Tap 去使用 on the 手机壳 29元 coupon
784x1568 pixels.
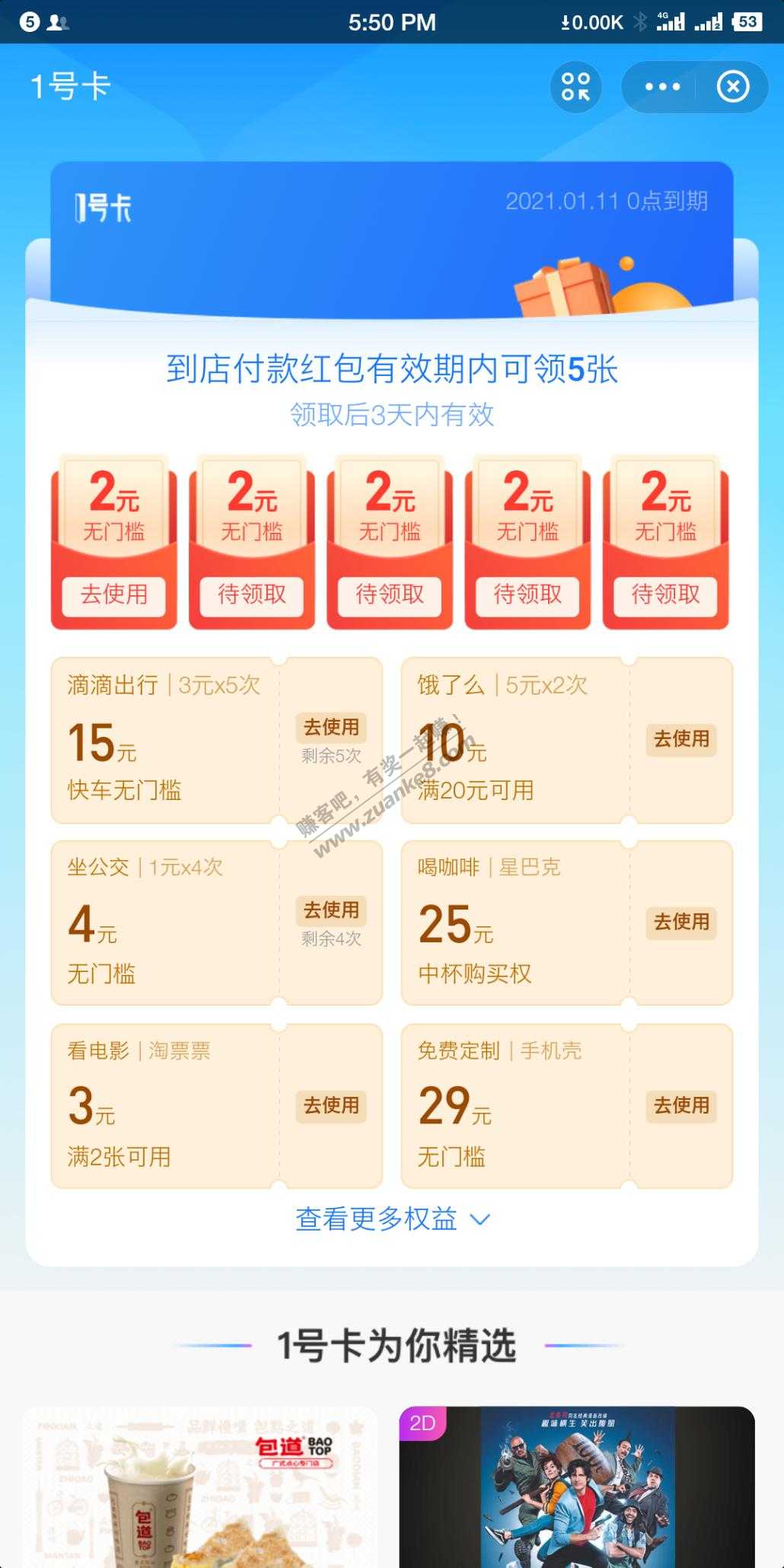point(681,1105)
